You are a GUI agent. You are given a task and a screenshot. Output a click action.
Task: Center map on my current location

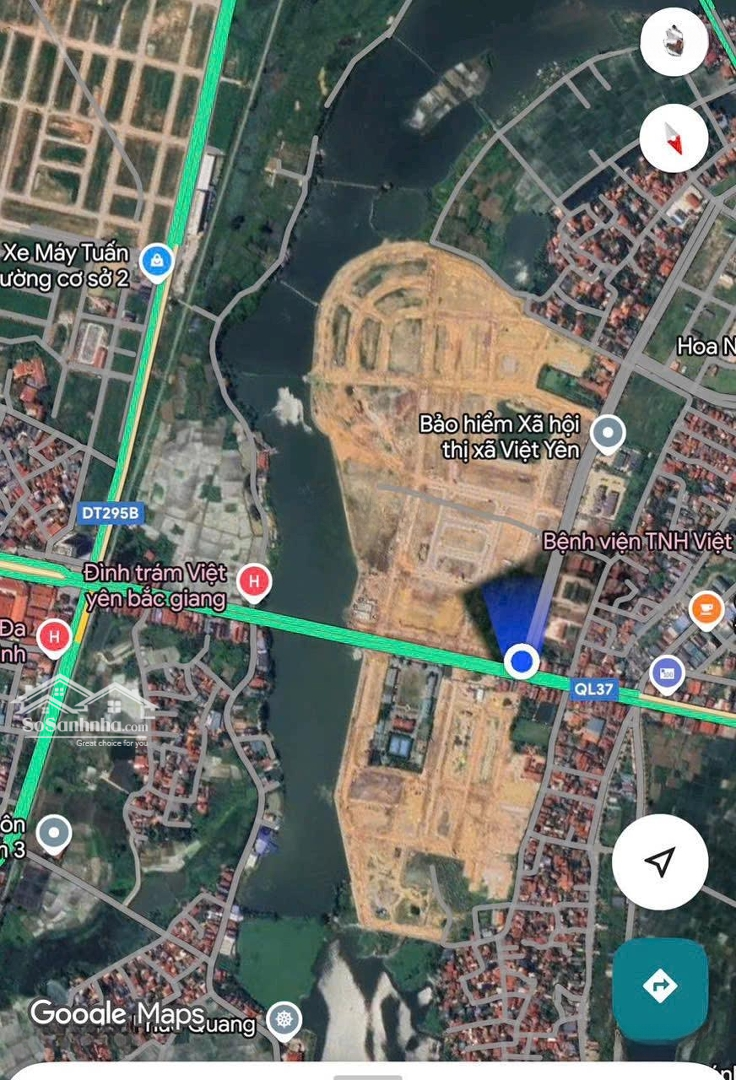[x=660, y=862]
